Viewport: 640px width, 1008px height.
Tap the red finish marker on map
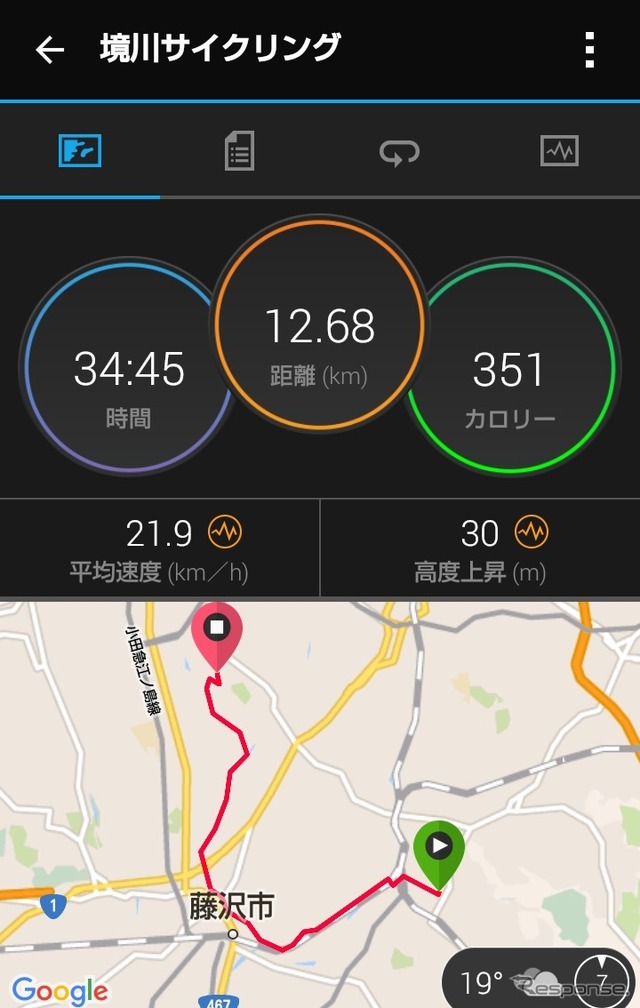point(217,634)
